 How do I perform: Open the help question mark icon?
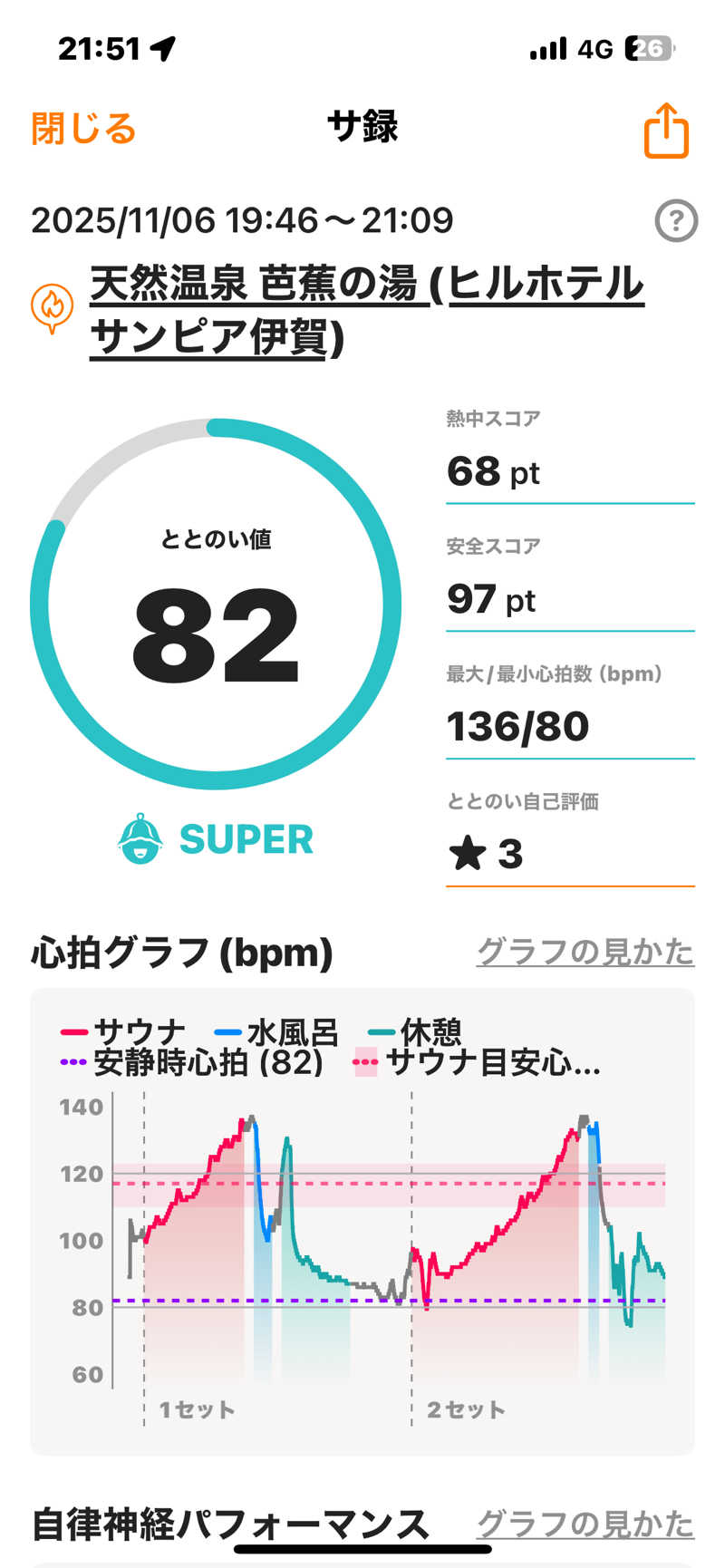coord(675,221)
